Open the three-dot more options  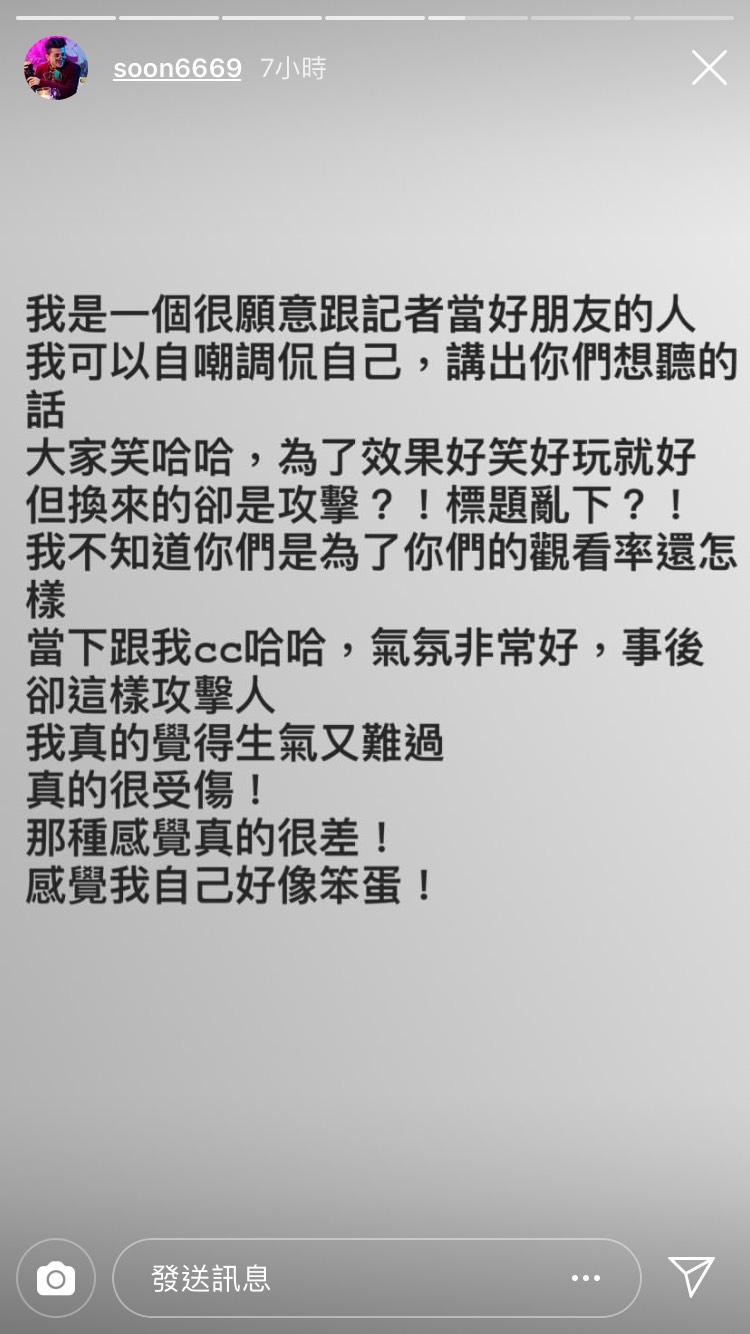[586, 1278]
